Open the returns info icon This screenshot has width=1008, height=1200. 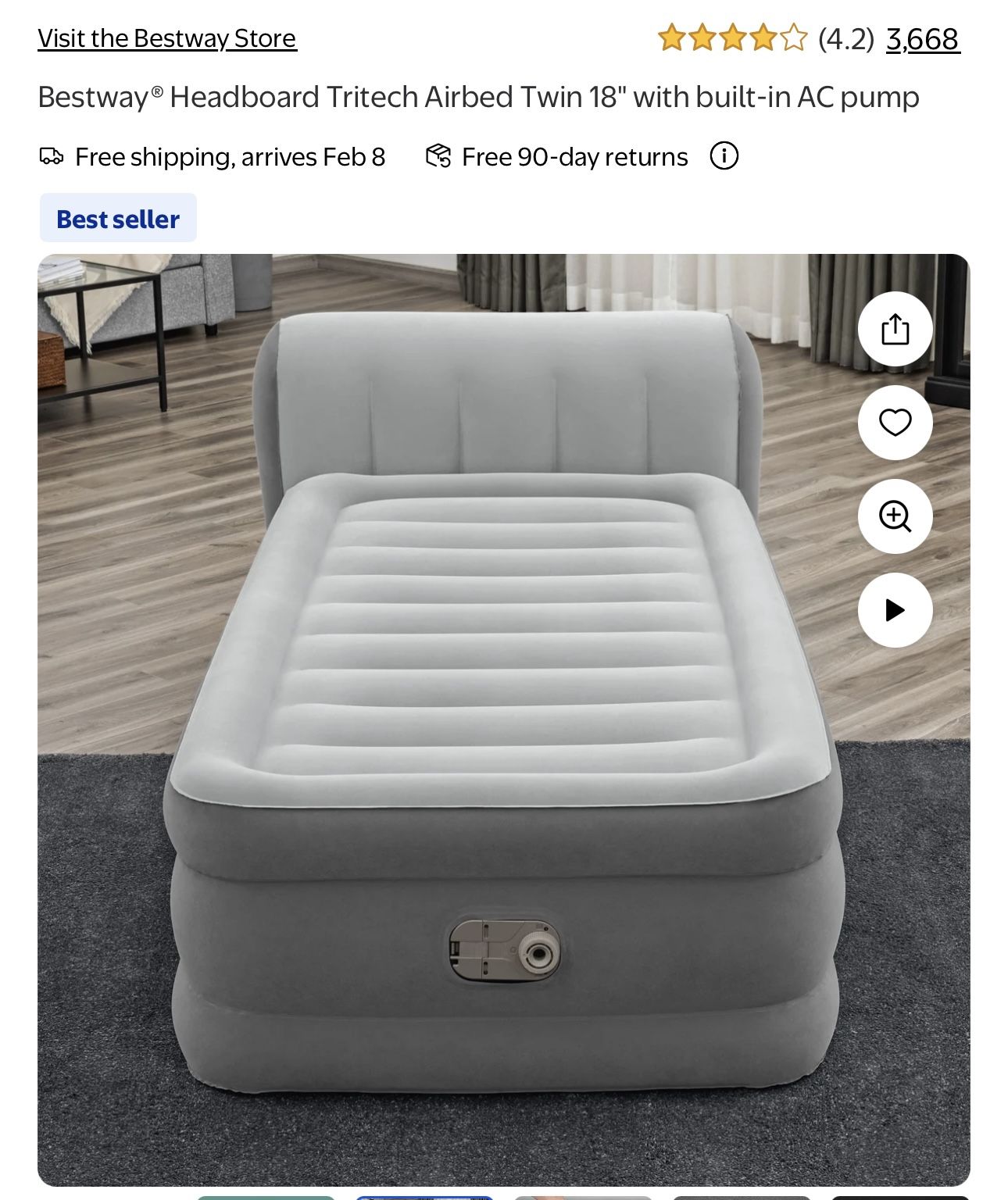tap(724, 156)
